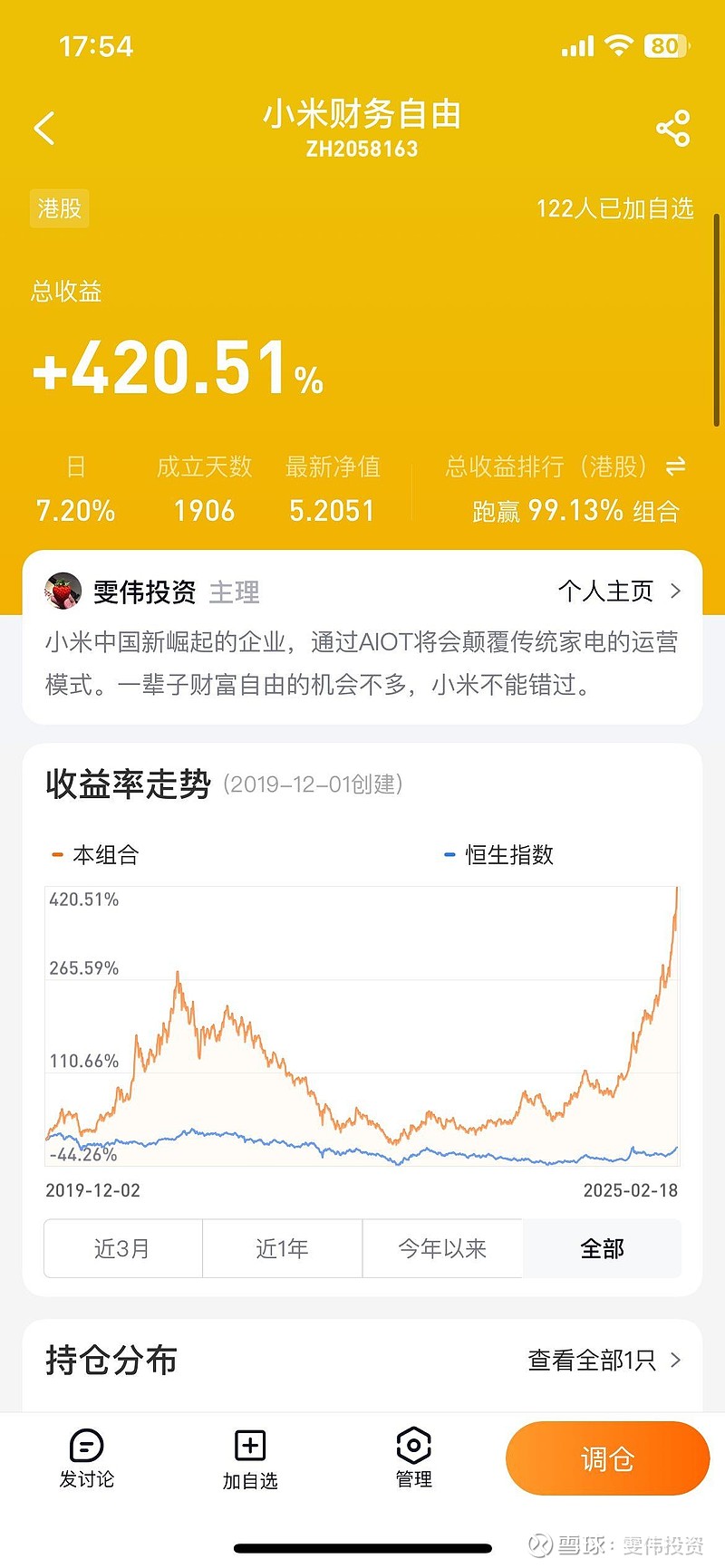
Task: Tap the 调仓 rebalance button
Action: (x=606, y=1458)
